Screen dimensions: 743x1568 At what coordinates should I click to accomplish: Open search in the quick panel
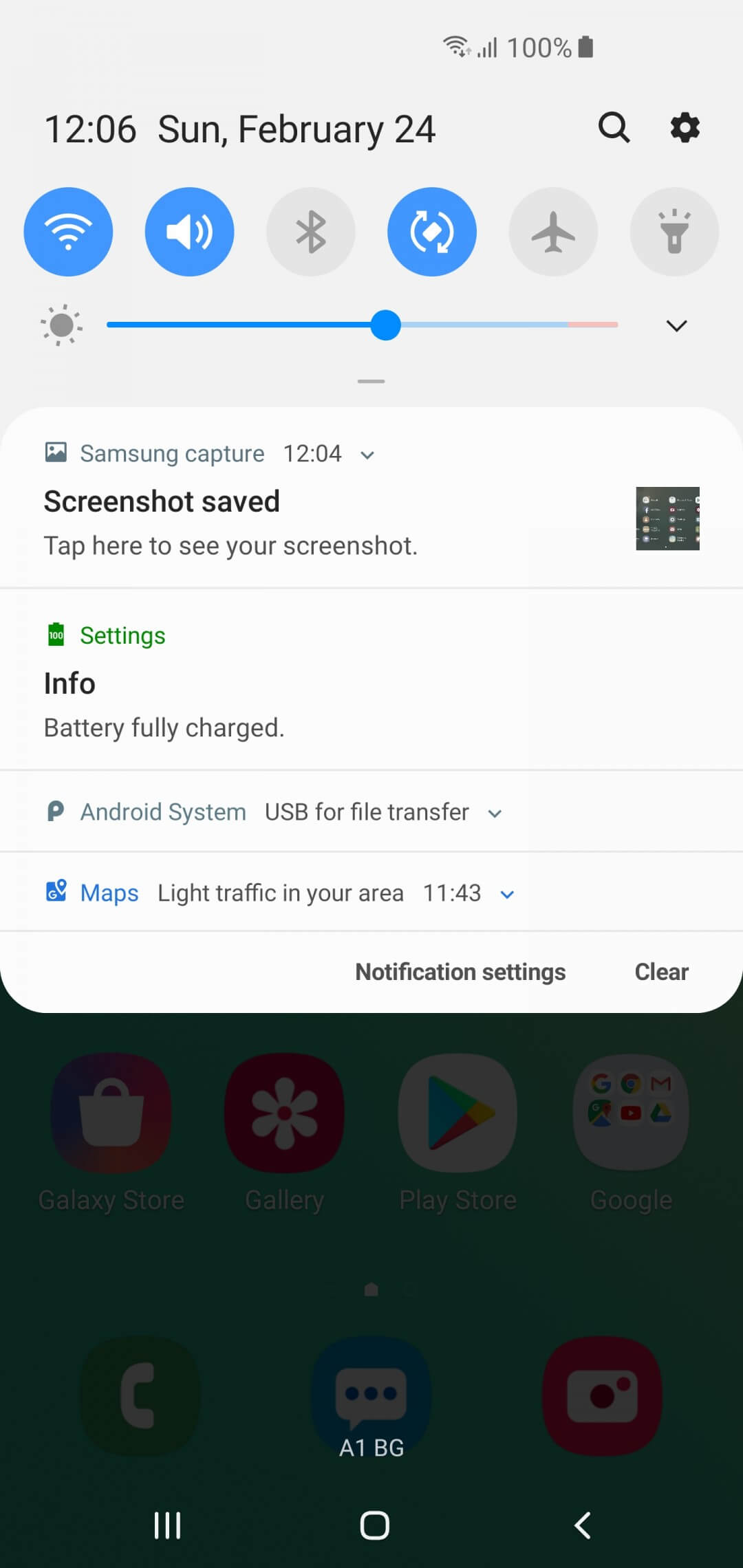coord(614,127)
